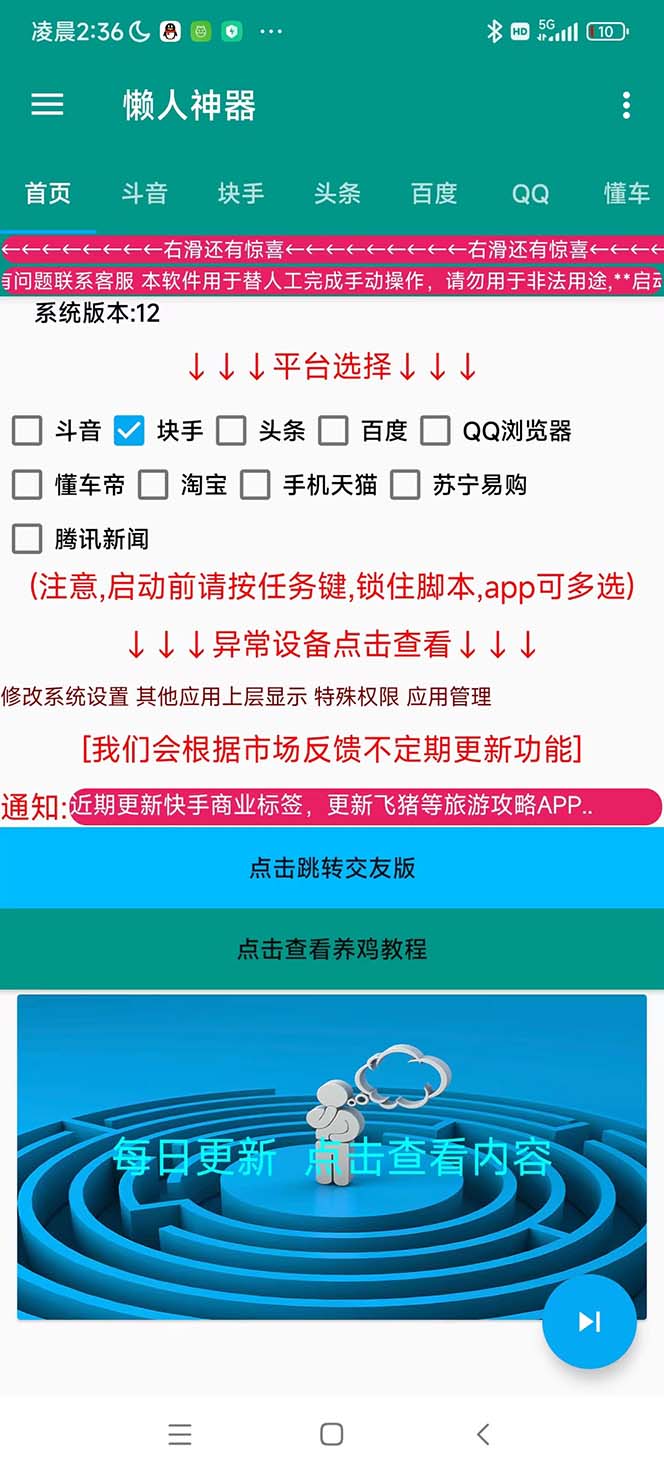Check the 百度 platform checkbox

[334, 431]
